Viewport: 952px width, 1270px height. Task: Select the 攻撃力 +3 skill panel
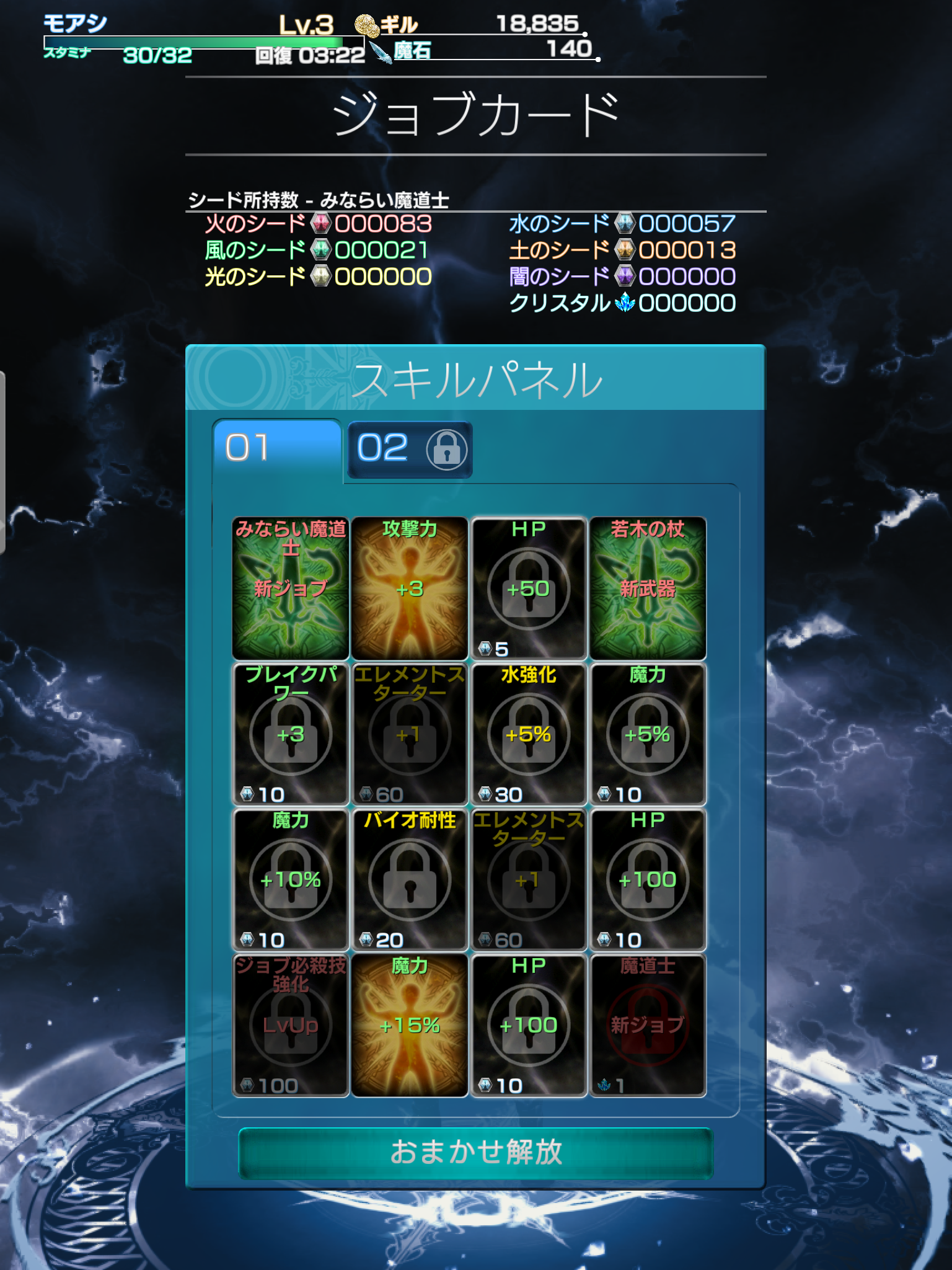coord(409,588)
